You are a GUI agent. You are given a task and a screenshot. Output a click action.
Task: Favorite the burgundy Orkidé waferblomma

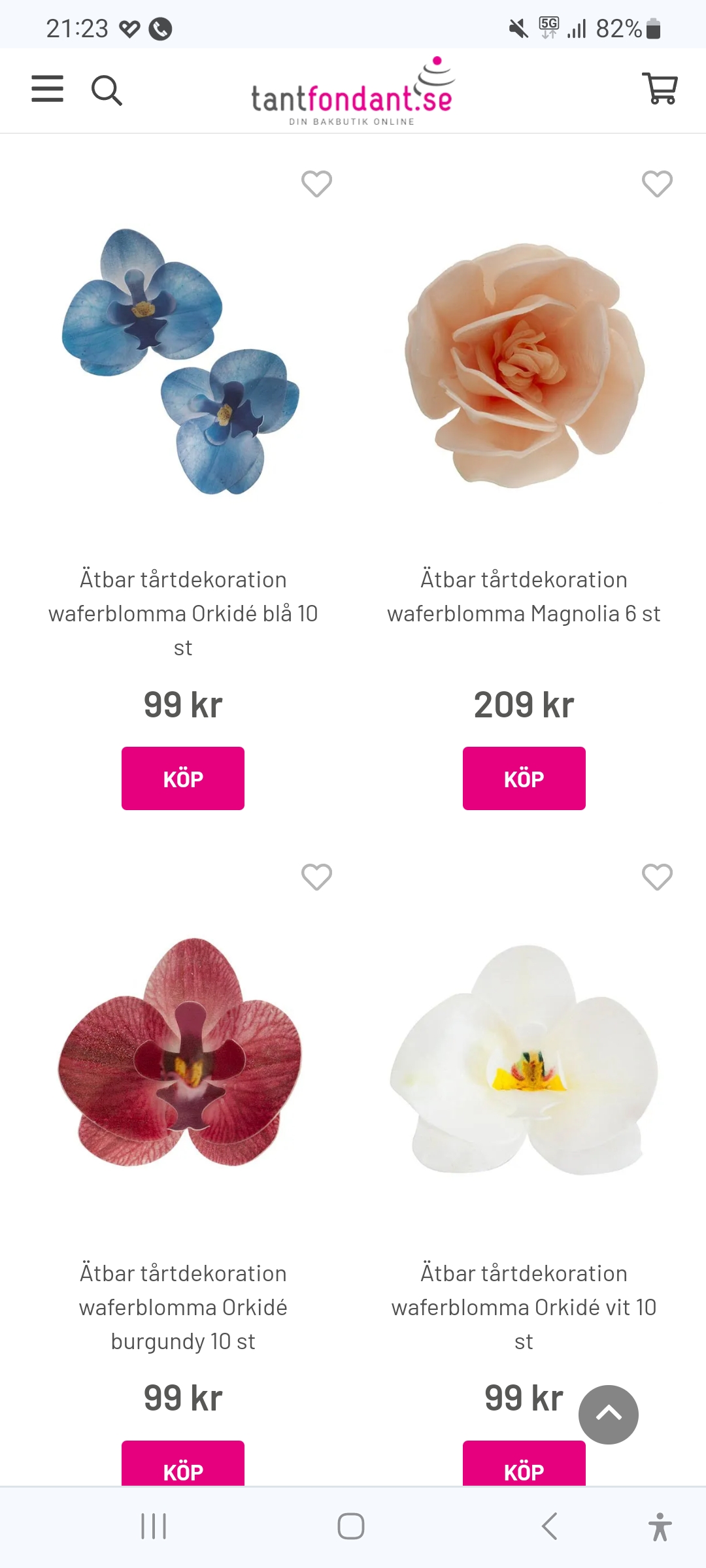tap(316, 877)
